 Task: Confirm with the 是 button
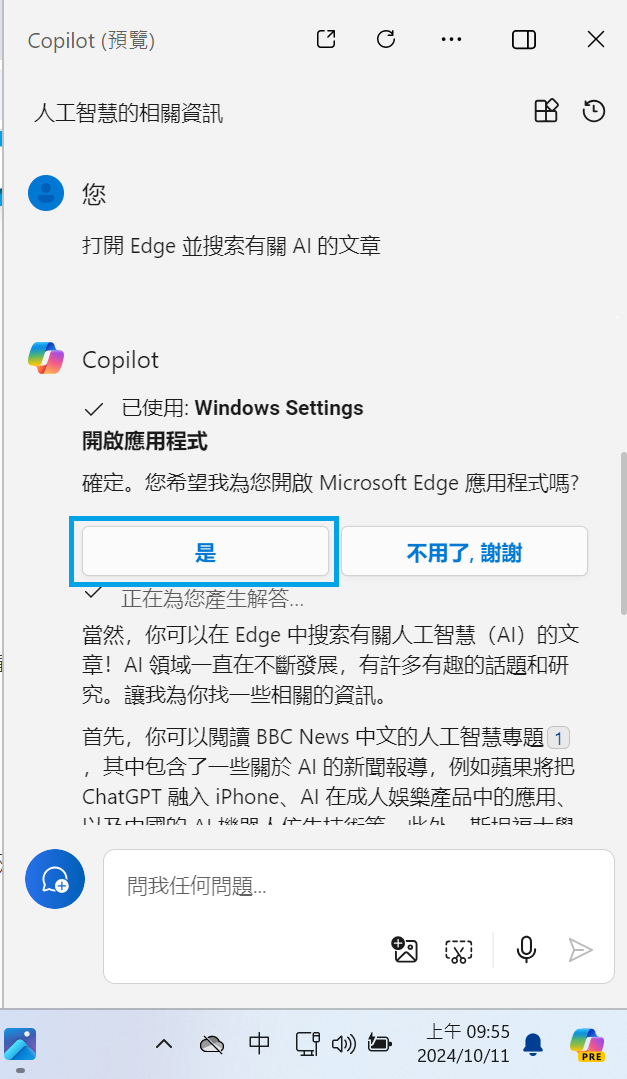point(205,552)
